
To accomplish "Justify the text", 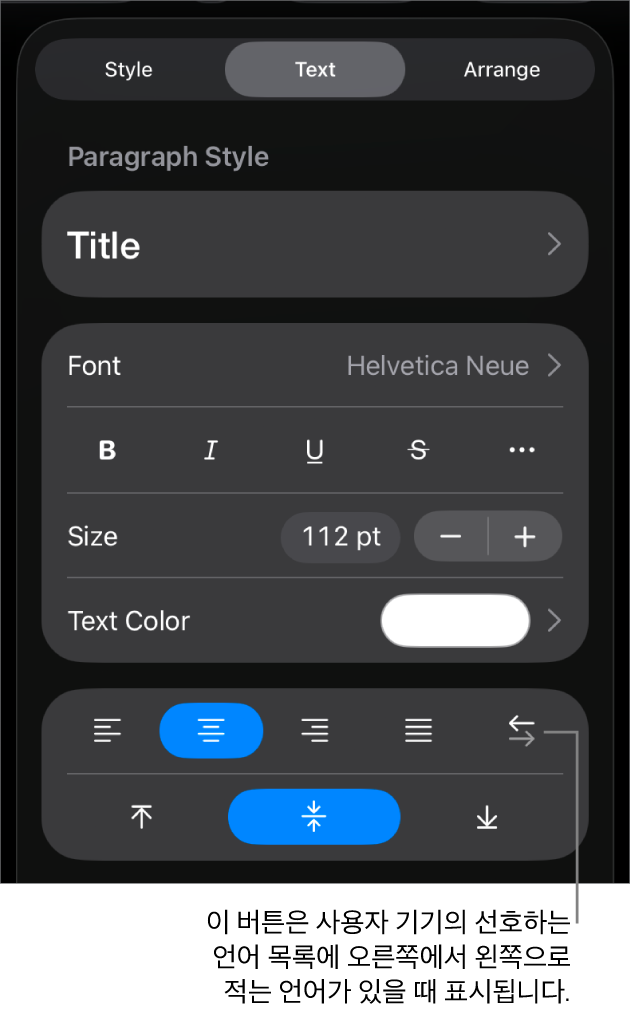I will [419, 732].
